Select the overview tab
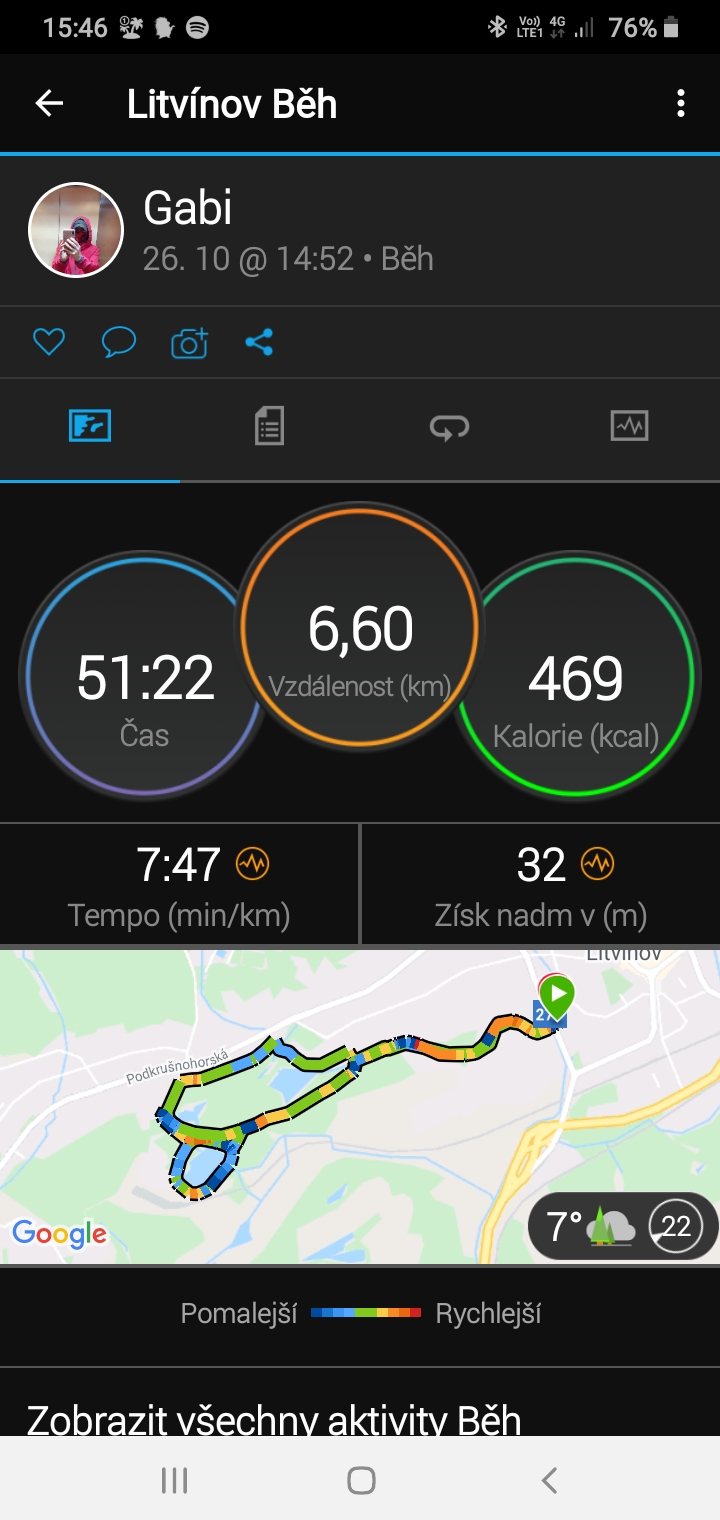 (90, 427)
